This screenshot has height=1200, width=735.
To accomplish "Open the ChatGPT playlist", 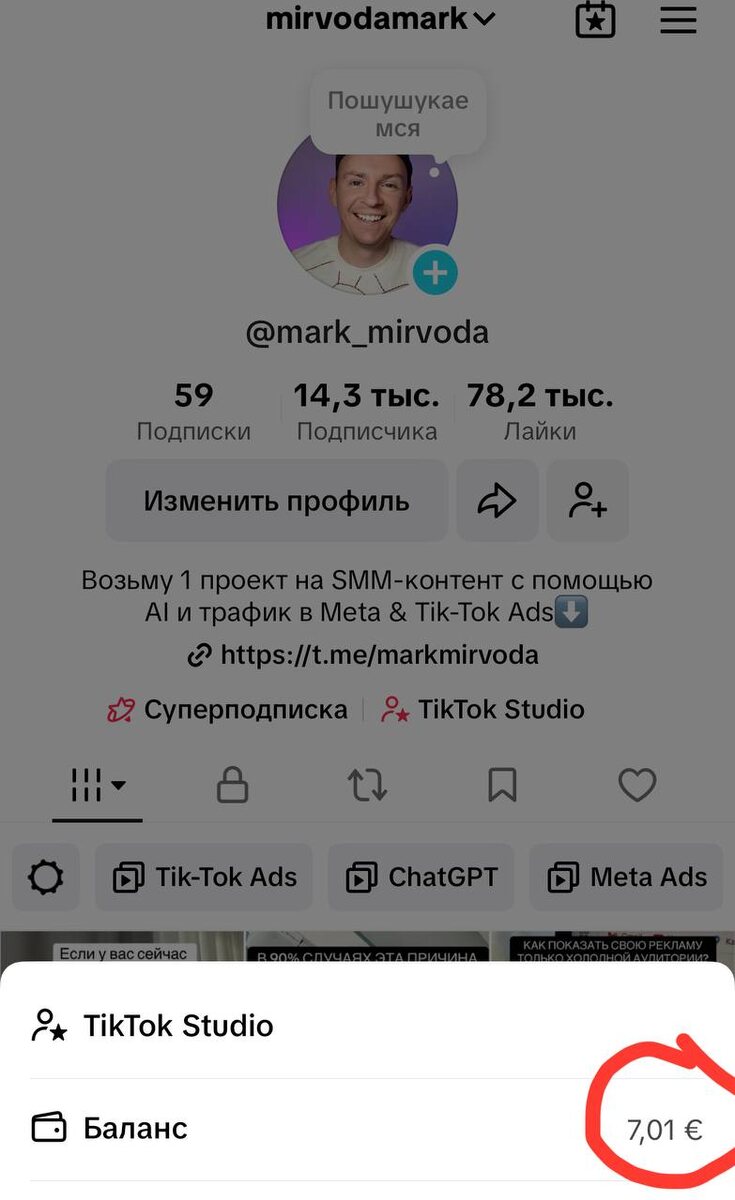I will [x=420, y=878].
